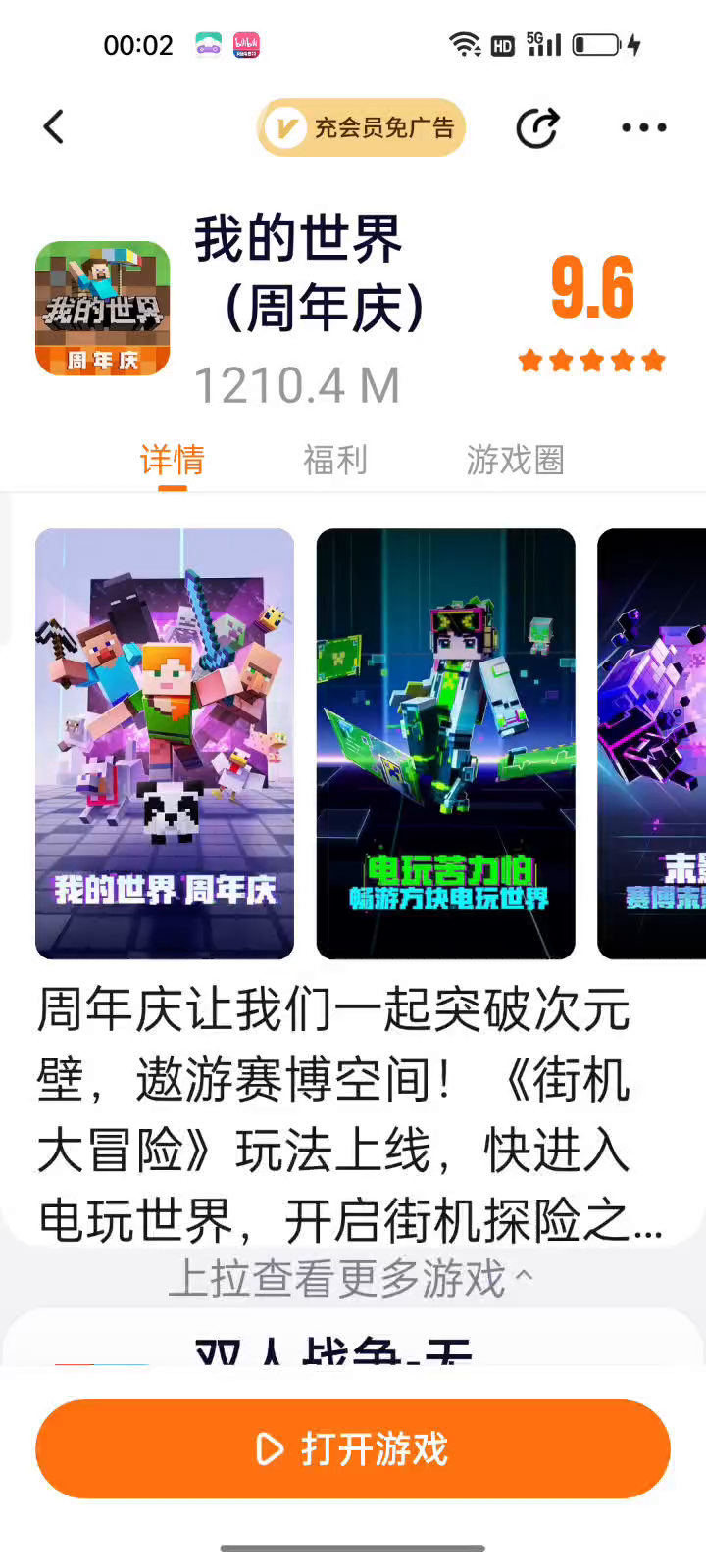Switch to the 游戏圈 tab
This screenshot has width=706, height=1568.
click(516, 460)
